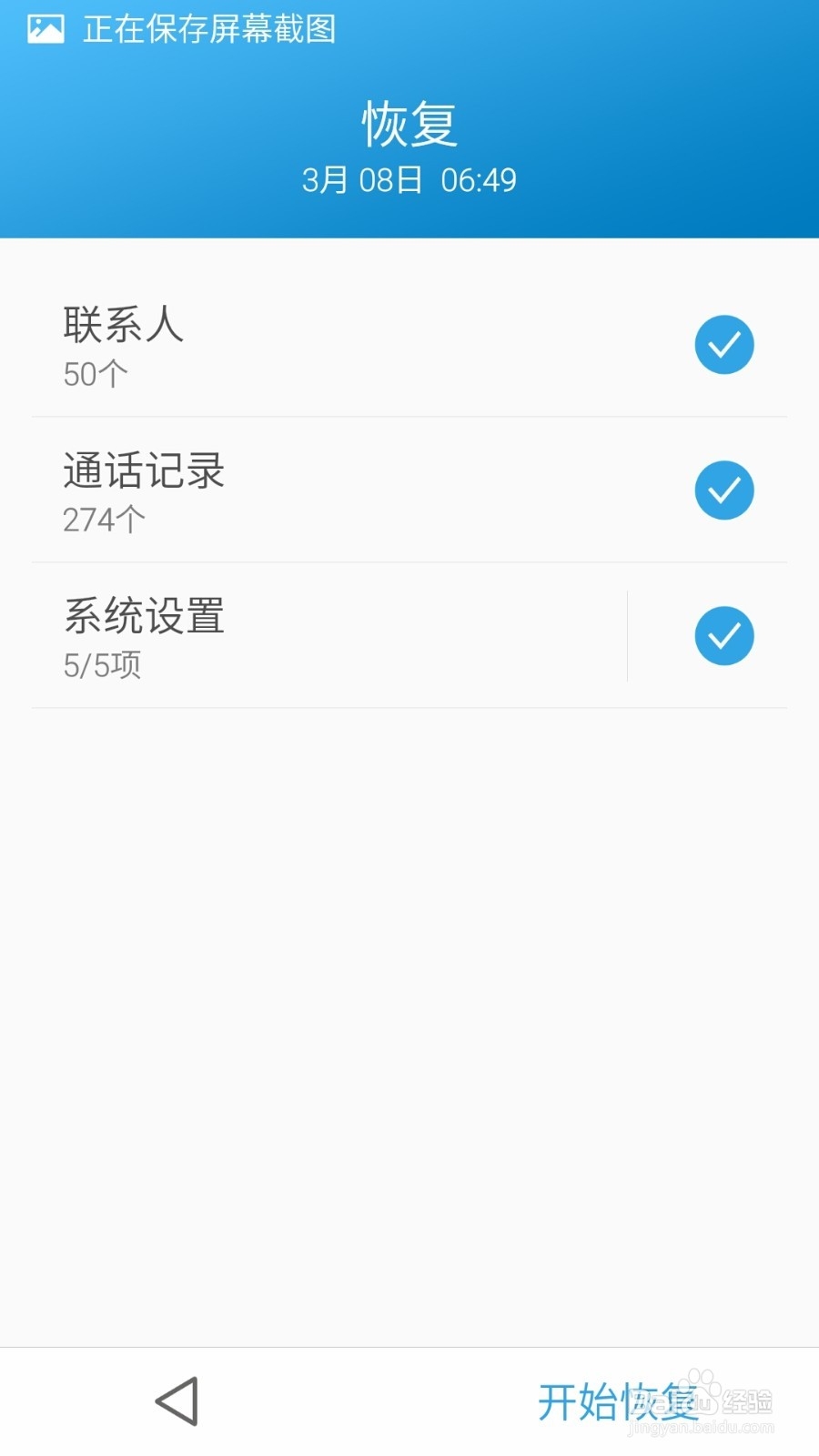The height and width of the screenshot is (1456, 819).
Task: Uncheck the 联系人 checkbox
Action: click(x=724, y=345)
